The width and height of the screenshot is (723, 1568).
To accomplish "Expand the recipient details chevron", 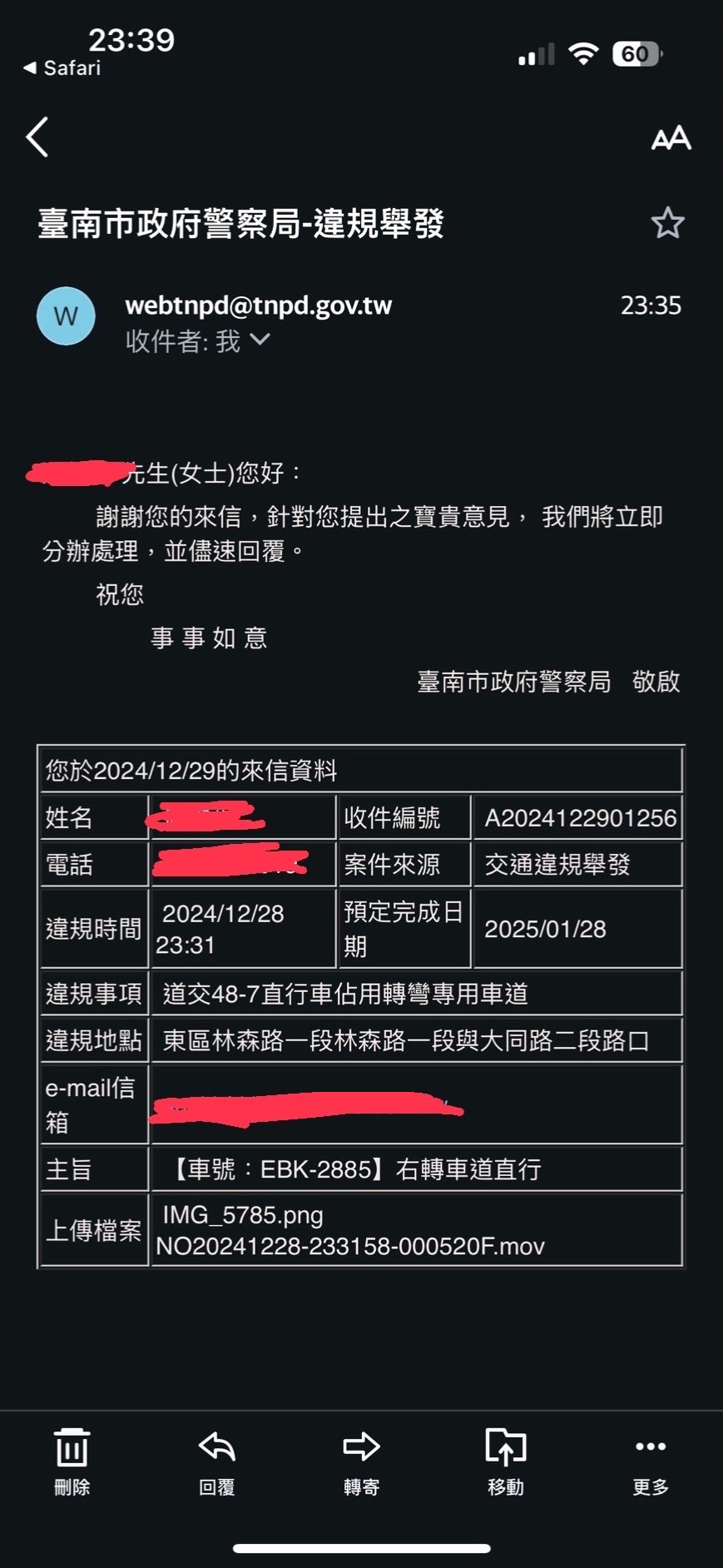I will click(260, 340).
